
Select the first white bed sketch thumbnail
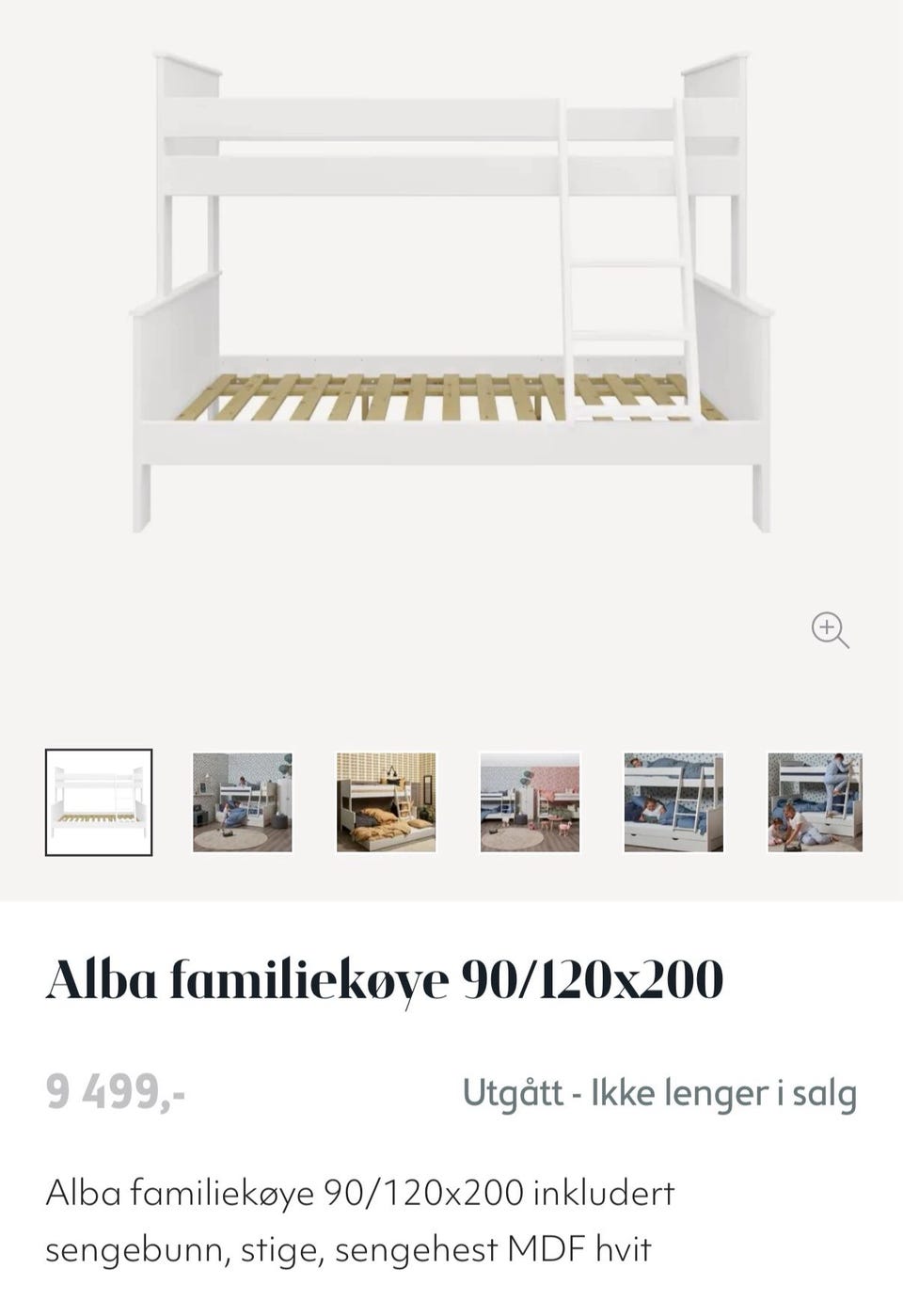99,801
